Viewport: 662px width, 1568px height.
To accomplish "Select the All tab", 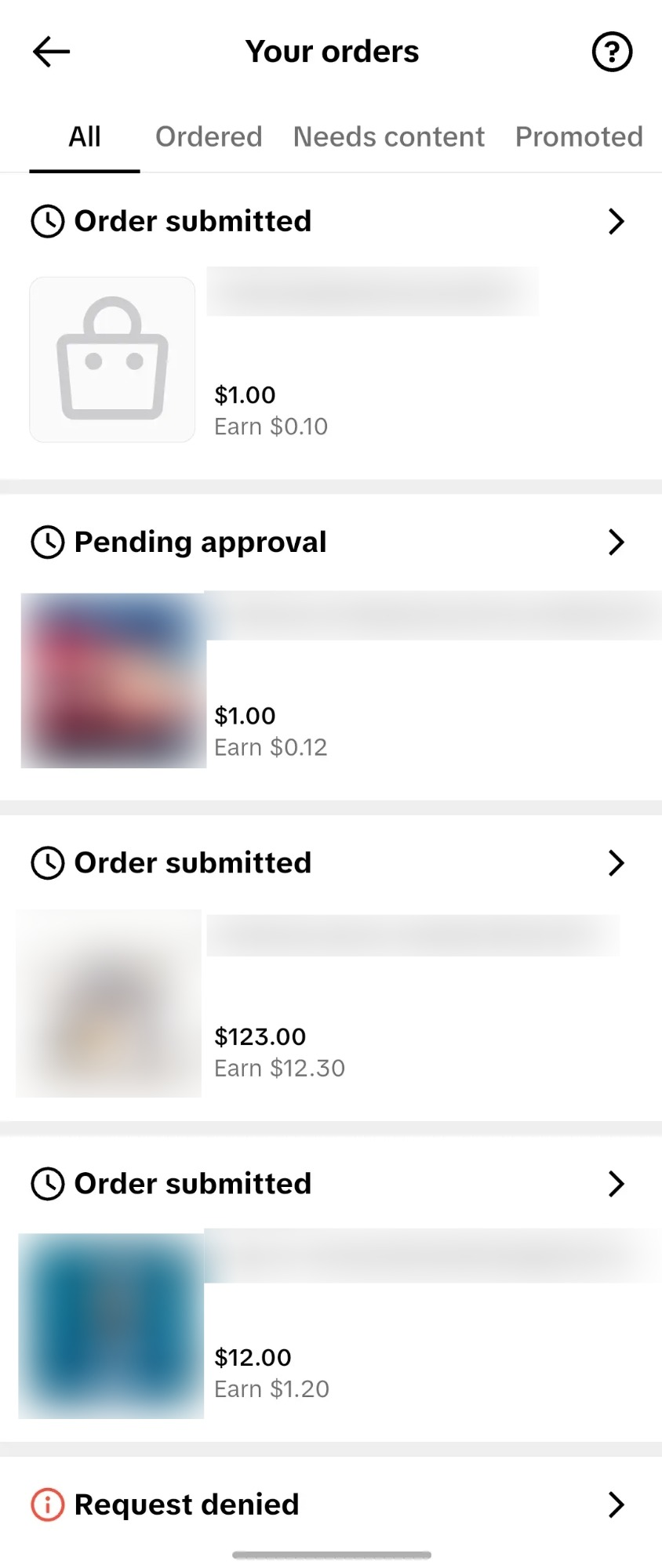I will click(85, 137).
